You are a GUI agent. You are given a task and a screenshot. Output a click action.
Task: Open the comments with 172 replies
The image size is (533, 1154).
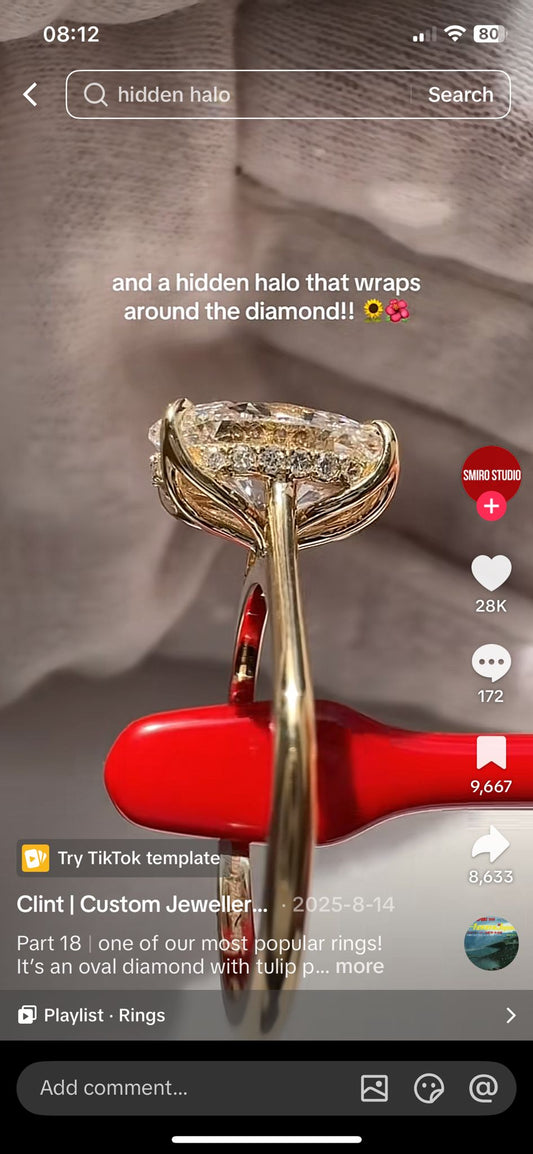pyautogui.click(x=491, y=663)
